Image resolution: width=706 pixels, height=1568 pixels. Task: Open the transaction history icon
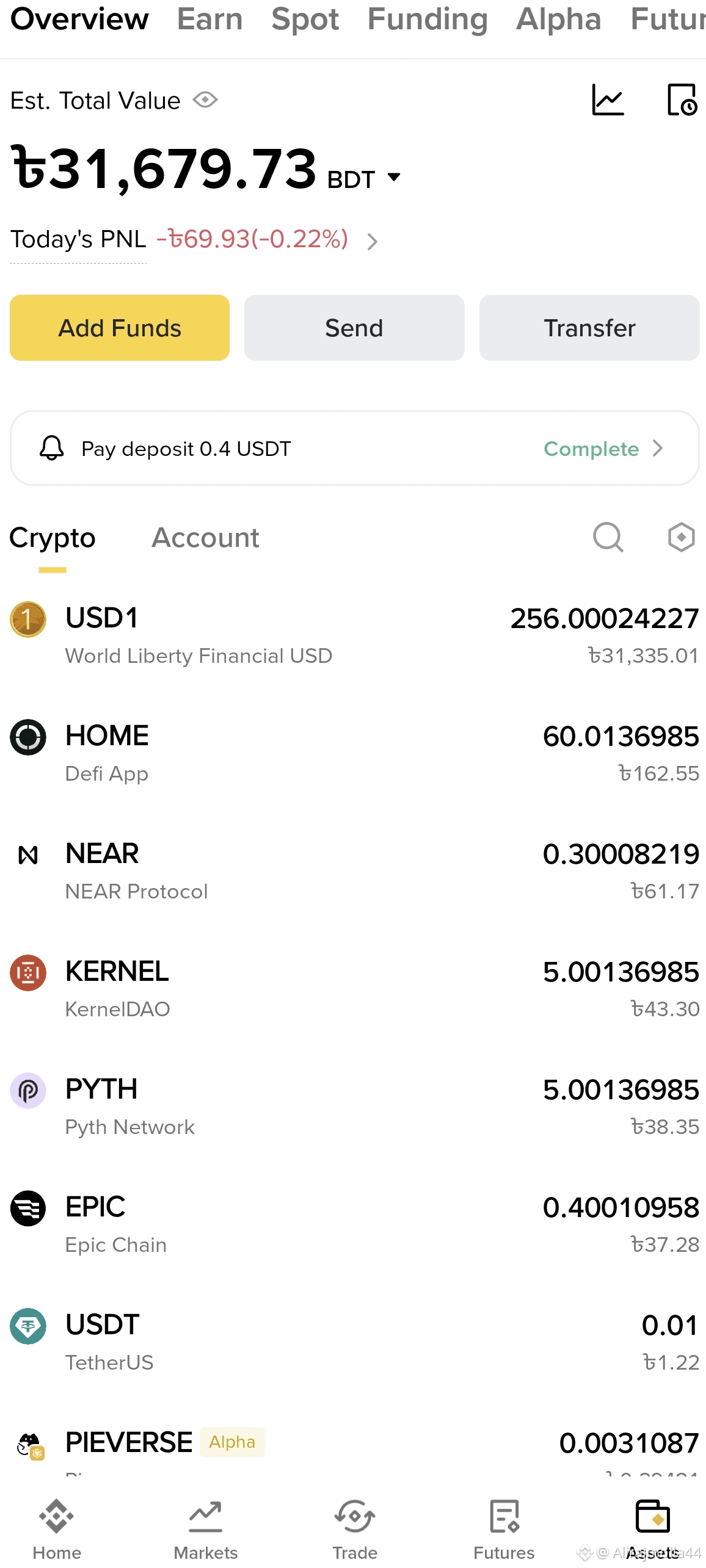(x=682, y=99)
